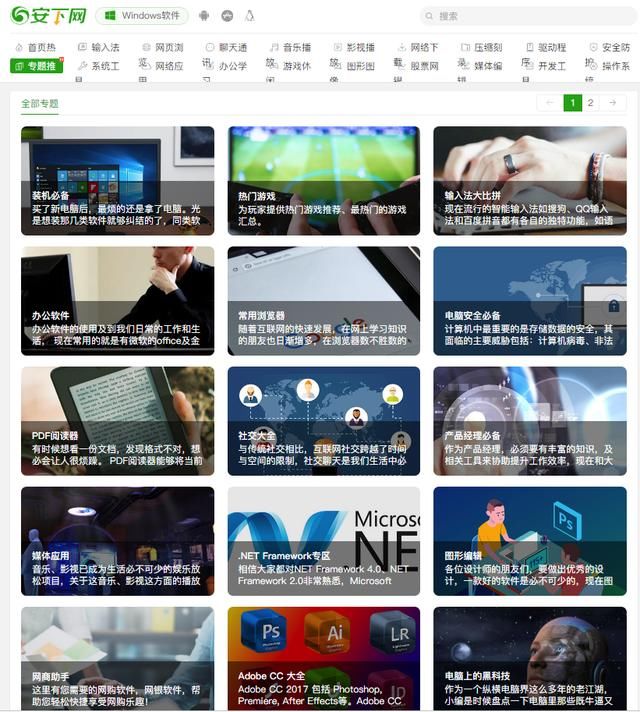This screenshot has width=640, height=712.
Task: Open the PDF阅读器 topic card
Action: pyautogui.click(x=117, y=420)
